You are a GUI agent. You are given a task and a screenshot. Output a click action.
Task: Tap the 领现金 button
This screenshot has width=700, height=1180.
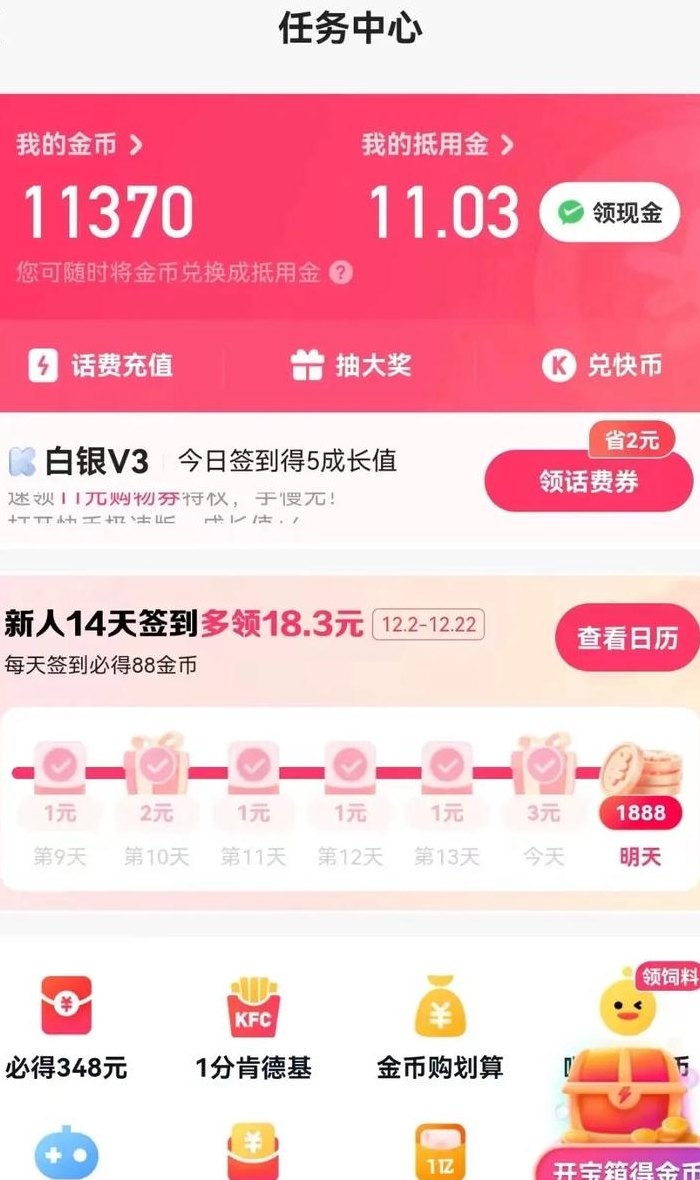pos(610,212)
